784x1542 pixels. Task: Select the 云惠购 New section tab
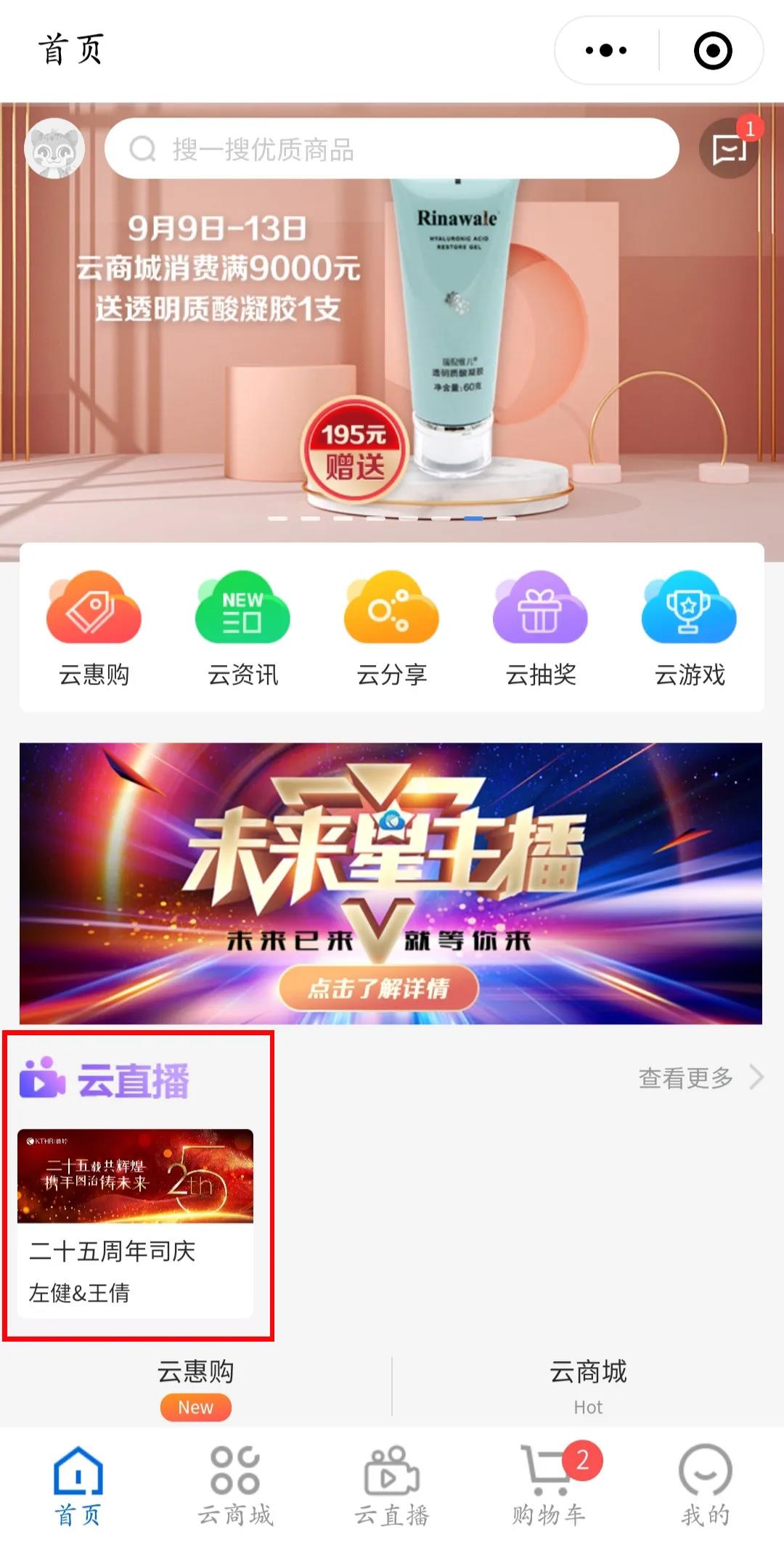point(195,1387)
